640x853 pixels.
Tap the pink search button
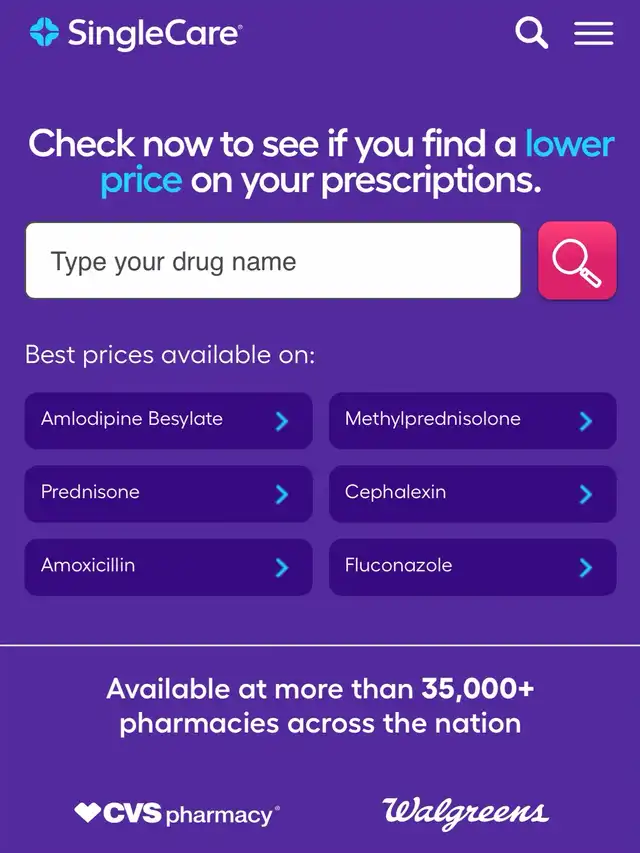pos(577,261)
